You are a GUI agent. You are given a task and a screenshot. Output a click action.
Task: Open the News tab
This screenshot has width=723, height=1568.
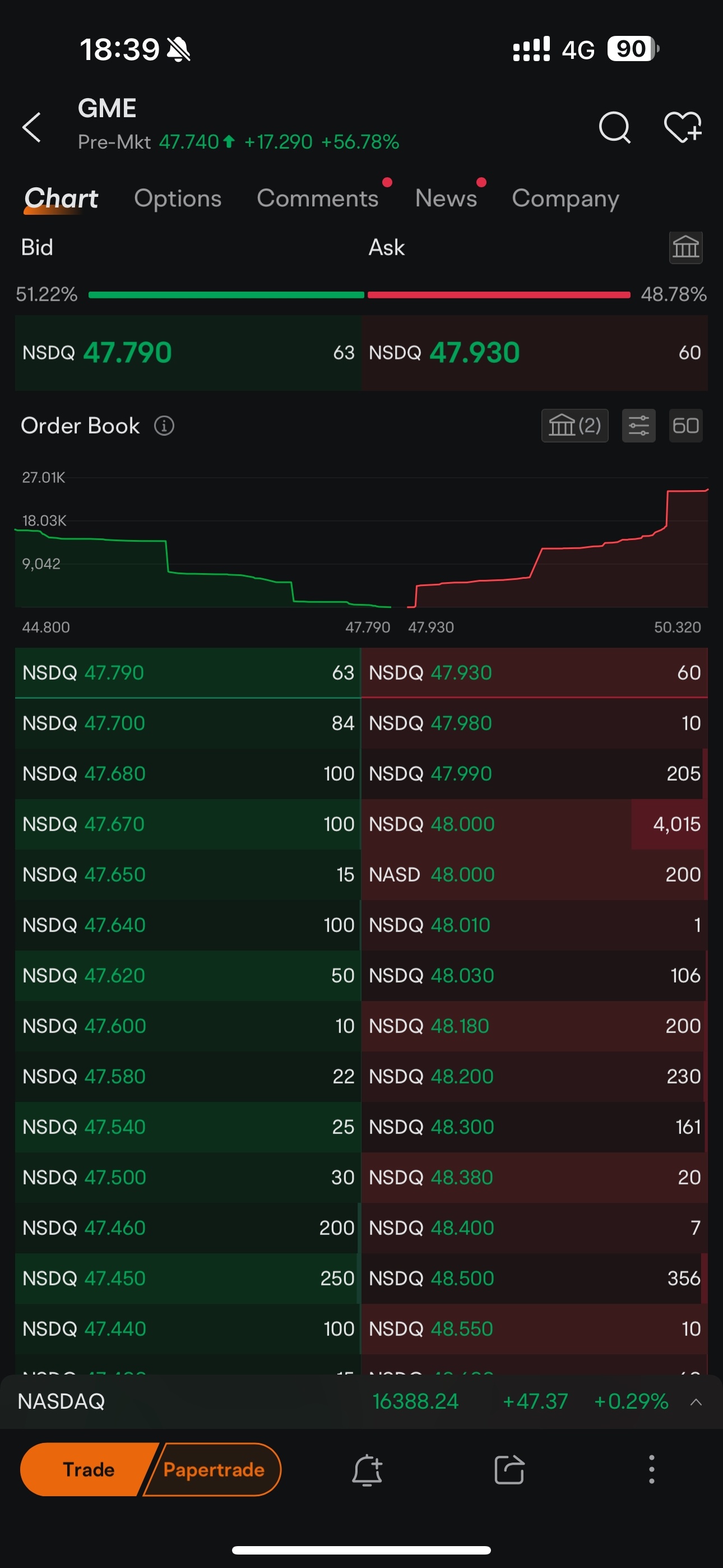(x=446, y=199)
